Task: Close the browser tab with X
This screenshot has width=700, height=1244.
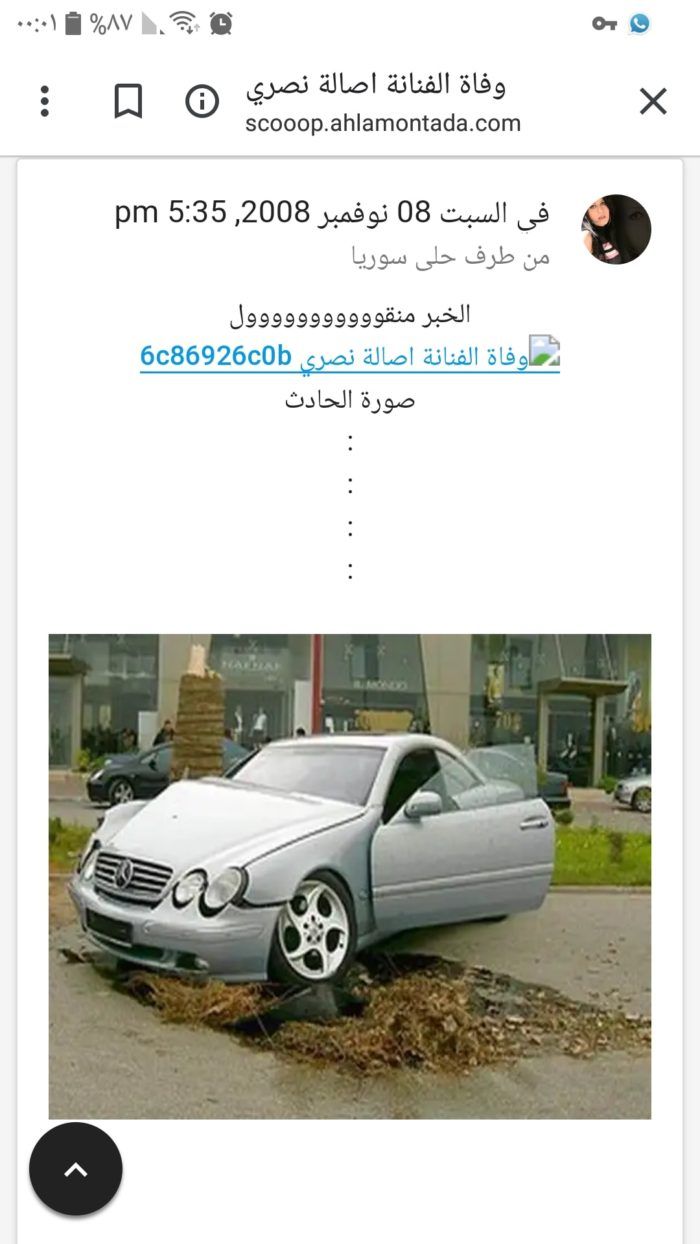Action: (x=652, y=101)
